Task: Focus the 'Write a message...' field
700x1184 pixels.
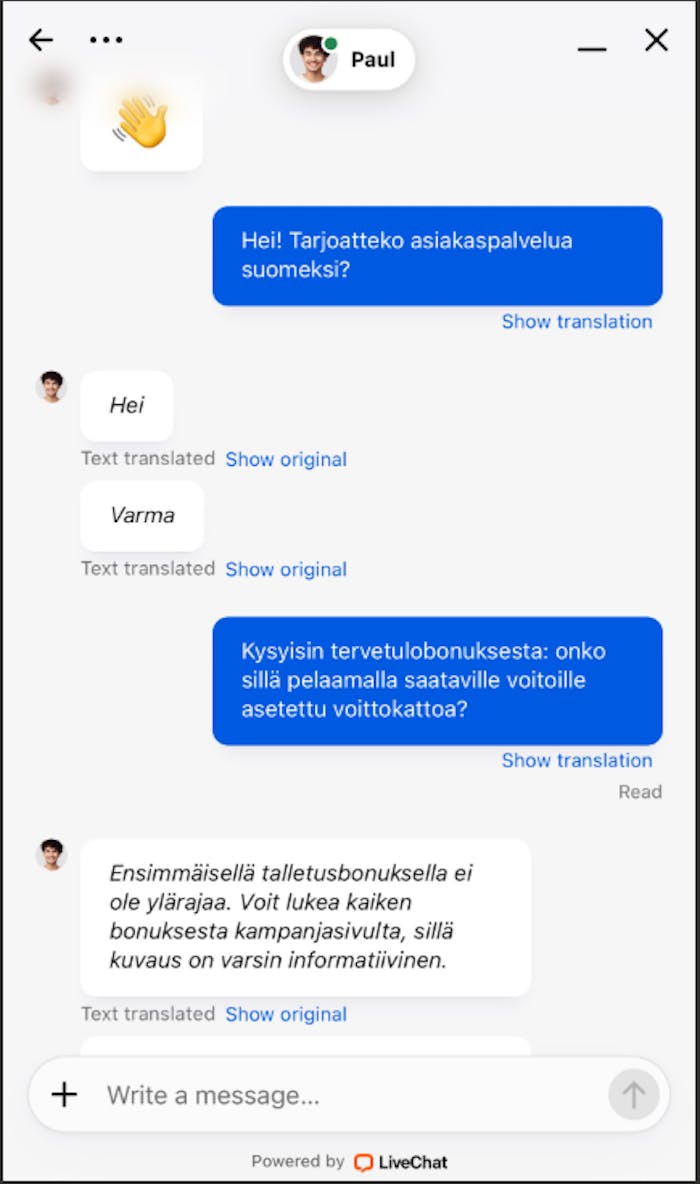Action: [340, 1095]
